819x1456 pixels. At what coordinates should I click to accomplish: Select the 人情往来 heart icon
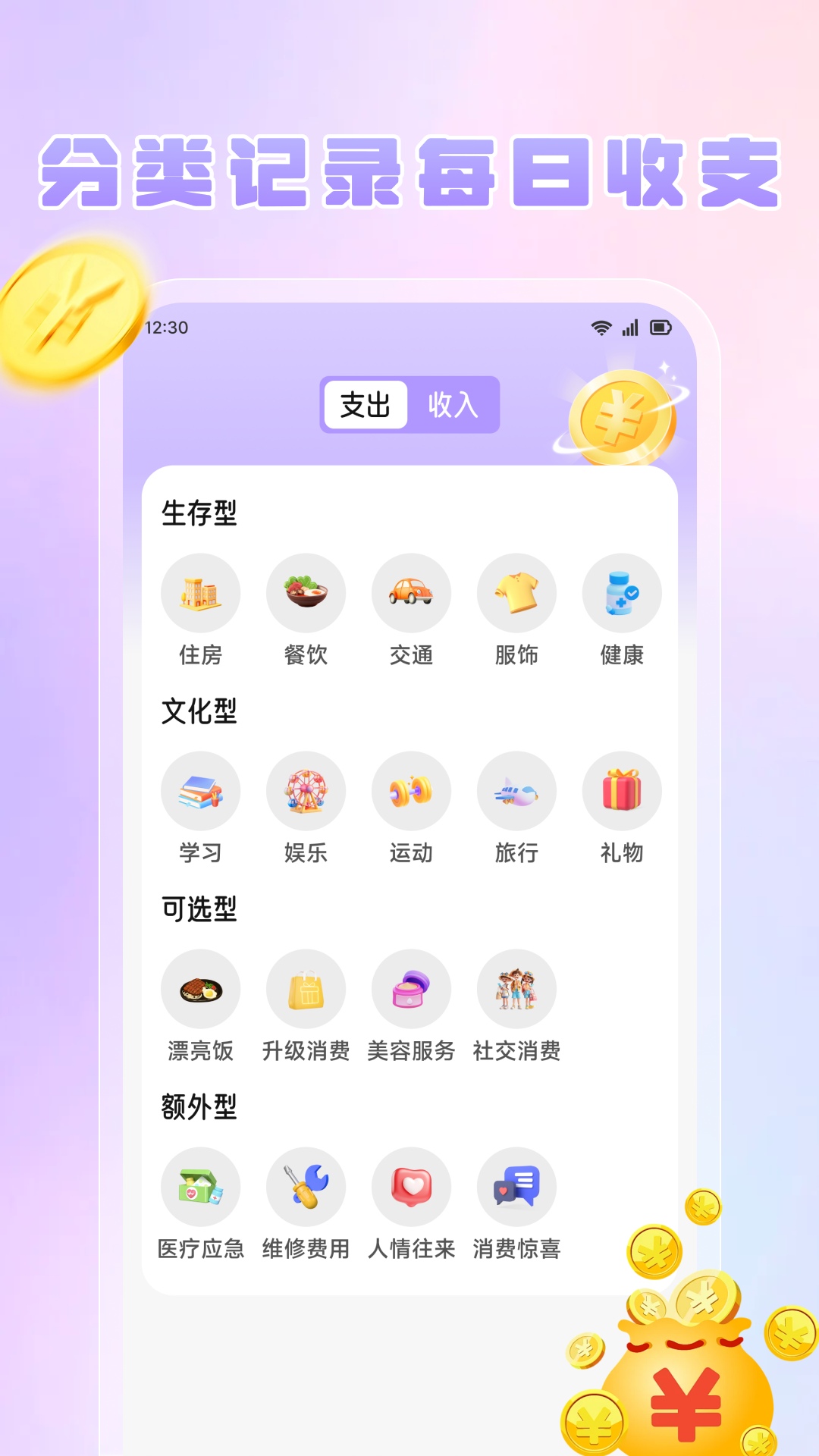point(411,1187)
